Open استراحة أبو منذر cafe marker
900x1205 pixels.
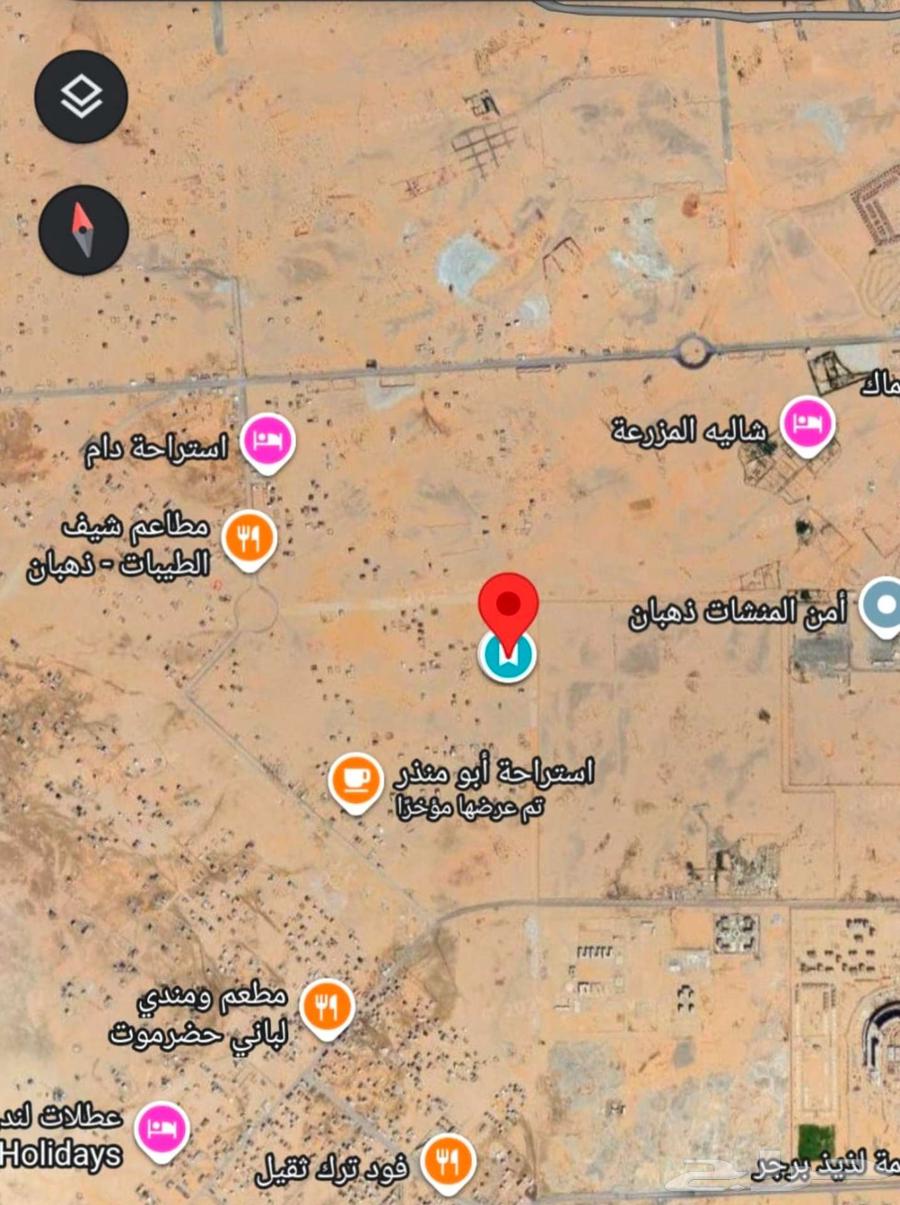point(356,779)
